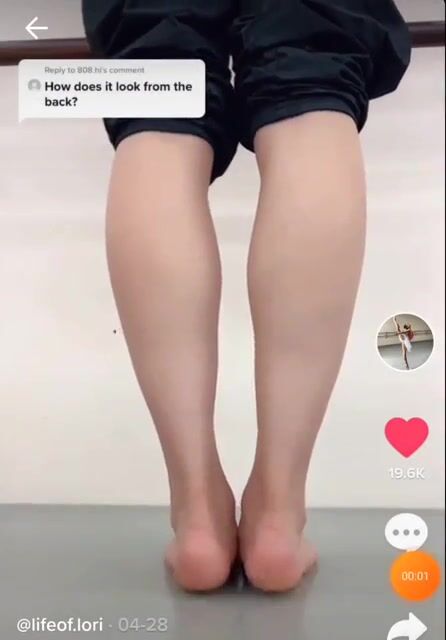Open the comments bubble
This screenshot has width=446, height=640.
pos(406,532)
